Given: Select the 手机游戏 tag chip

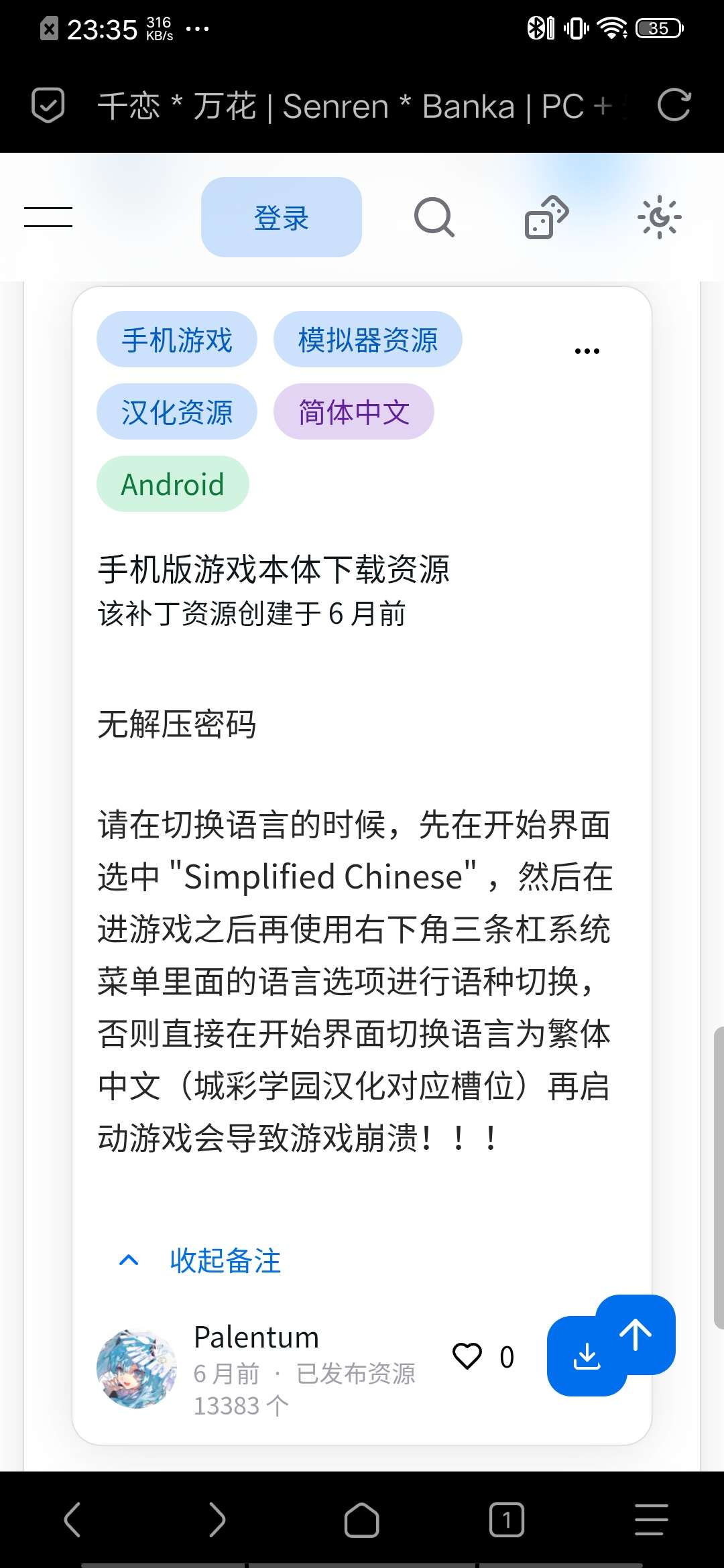Looking at the screenshot, I should [x=177, y=340].
